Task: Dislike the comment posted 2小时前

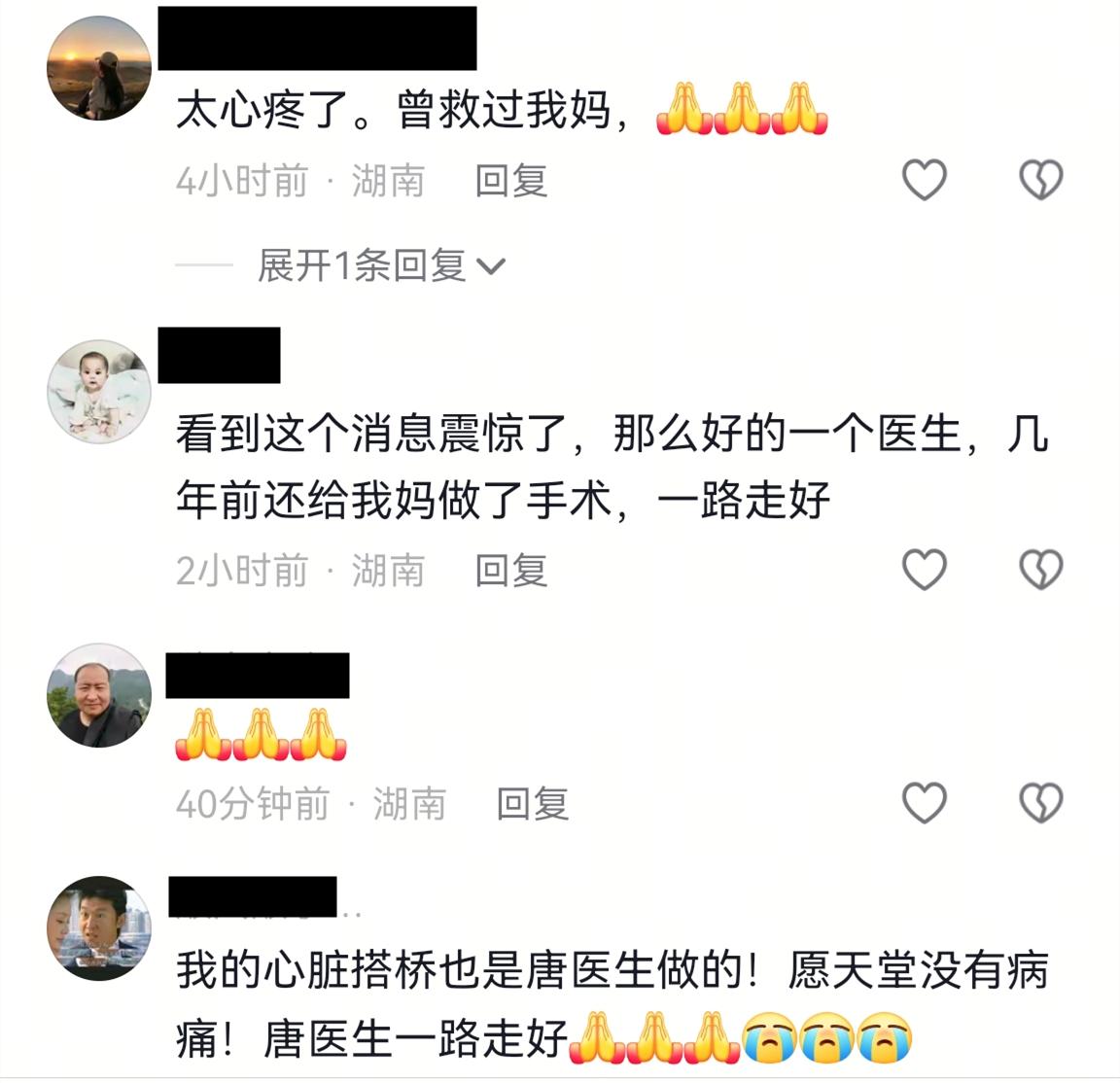Action: click(1040, 569)
